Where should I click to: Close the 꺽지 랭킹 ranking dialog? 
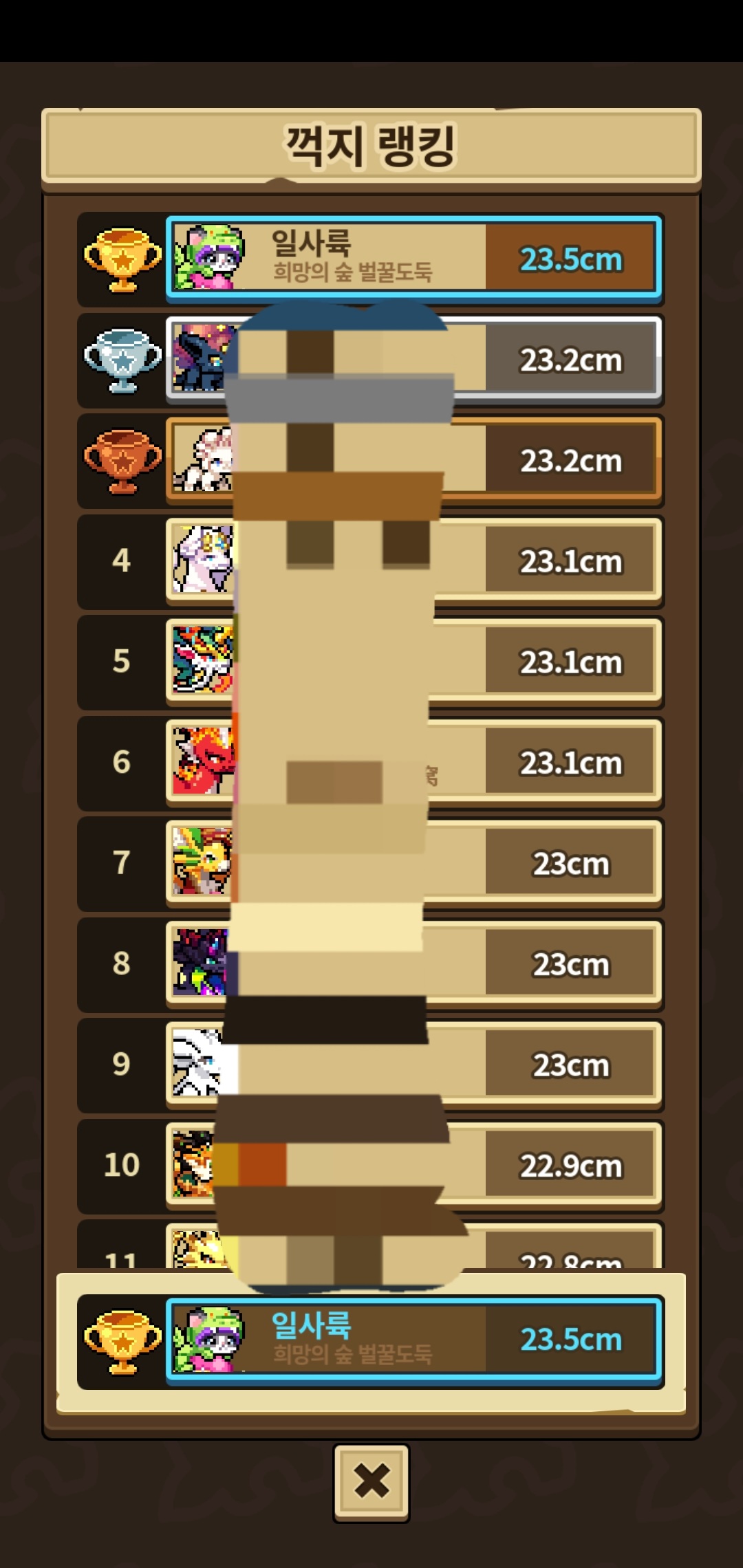click(x=371, y=1481)
